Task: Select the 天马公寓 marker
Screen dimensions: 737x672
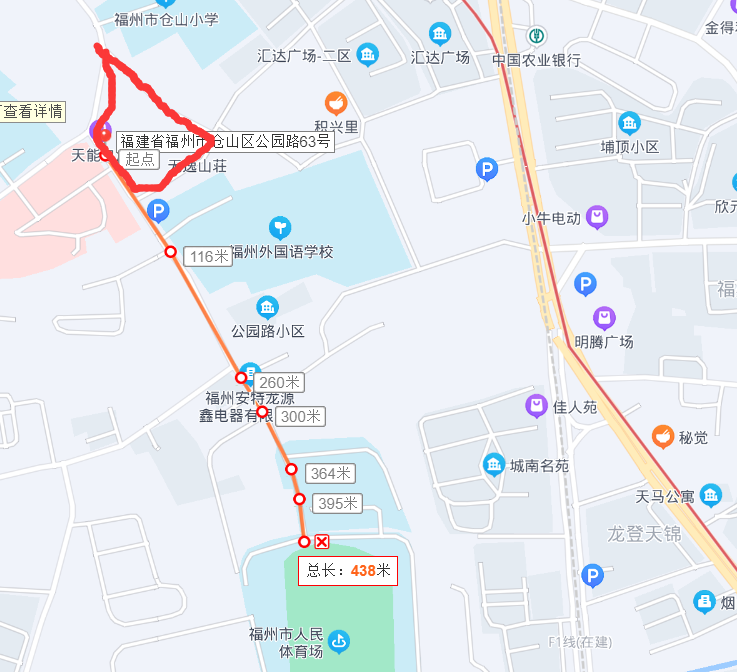Action: (x=710, y=495)
